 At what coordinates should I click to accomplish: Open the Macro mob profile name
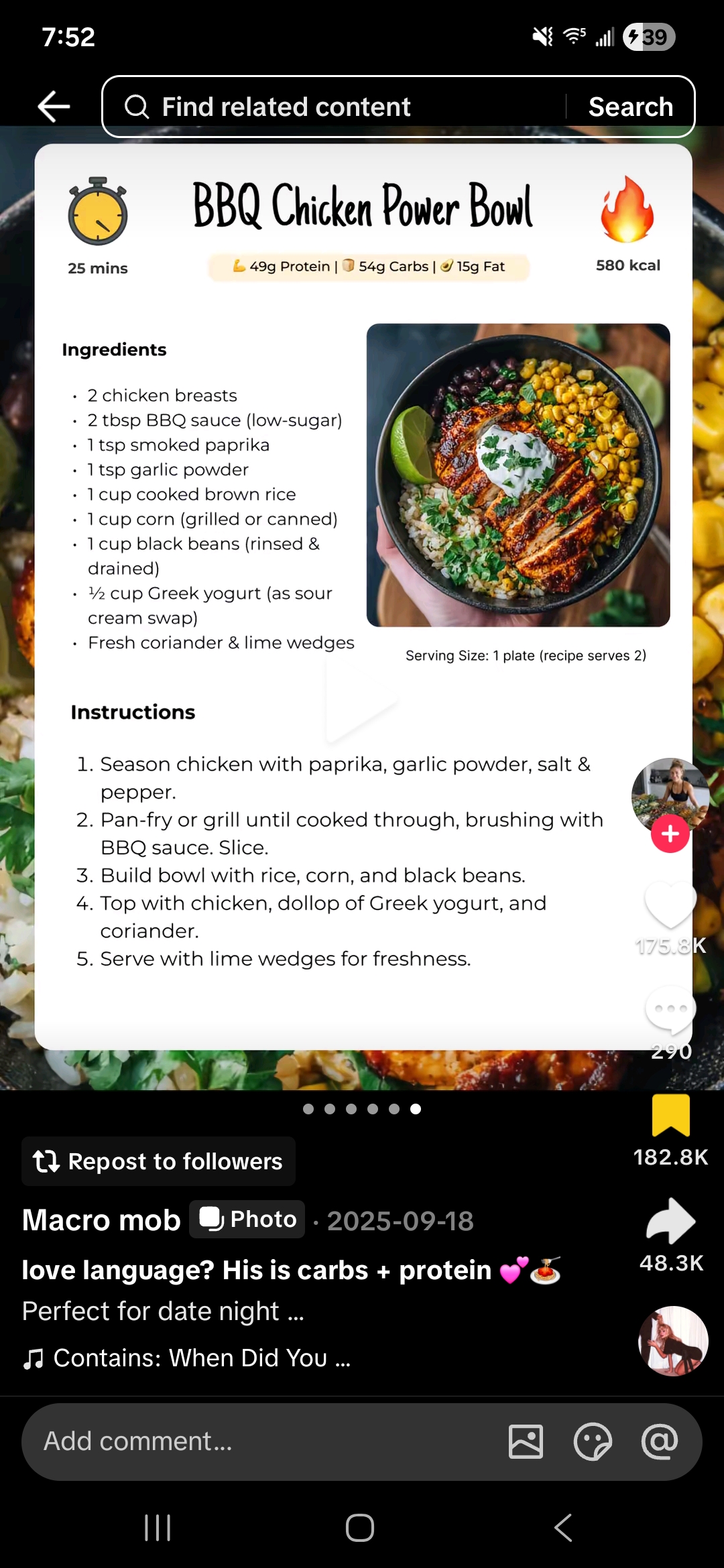[101, 1220]
